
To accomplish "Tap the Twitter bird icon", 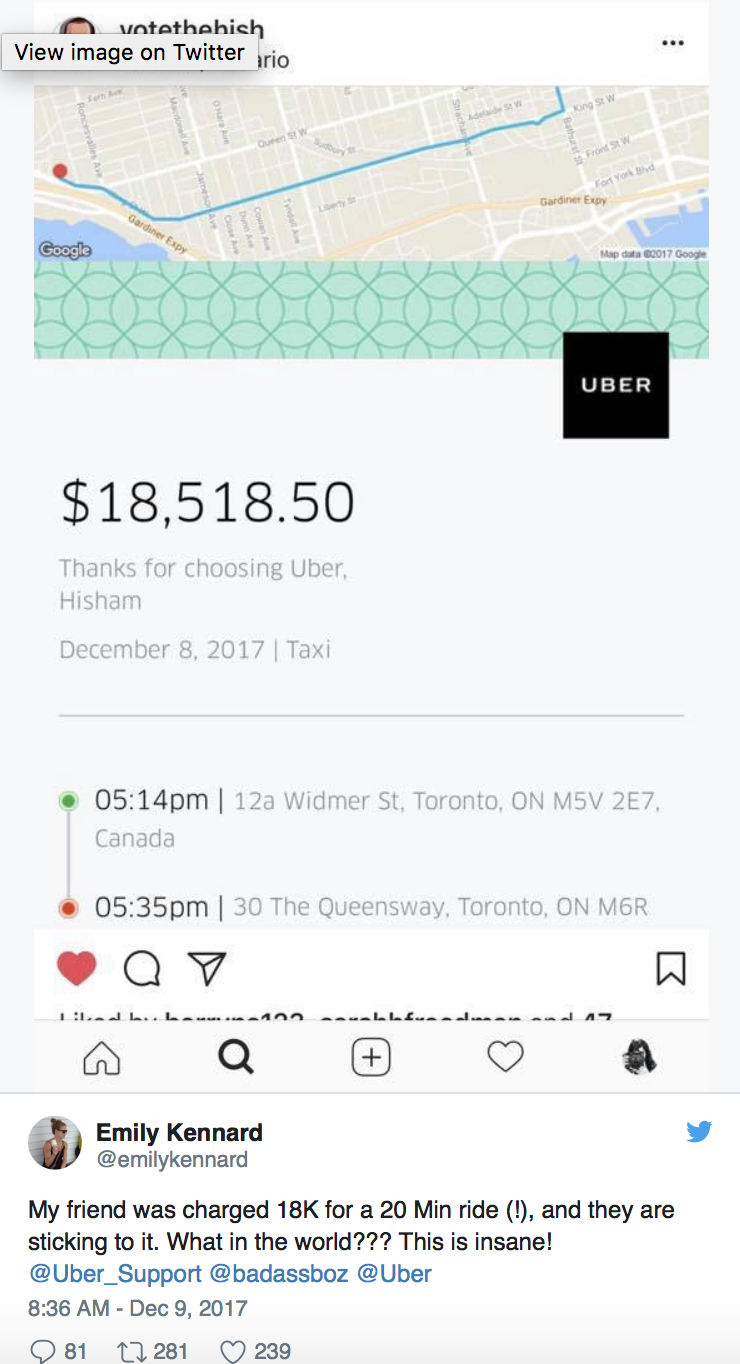I will 699,1132.
